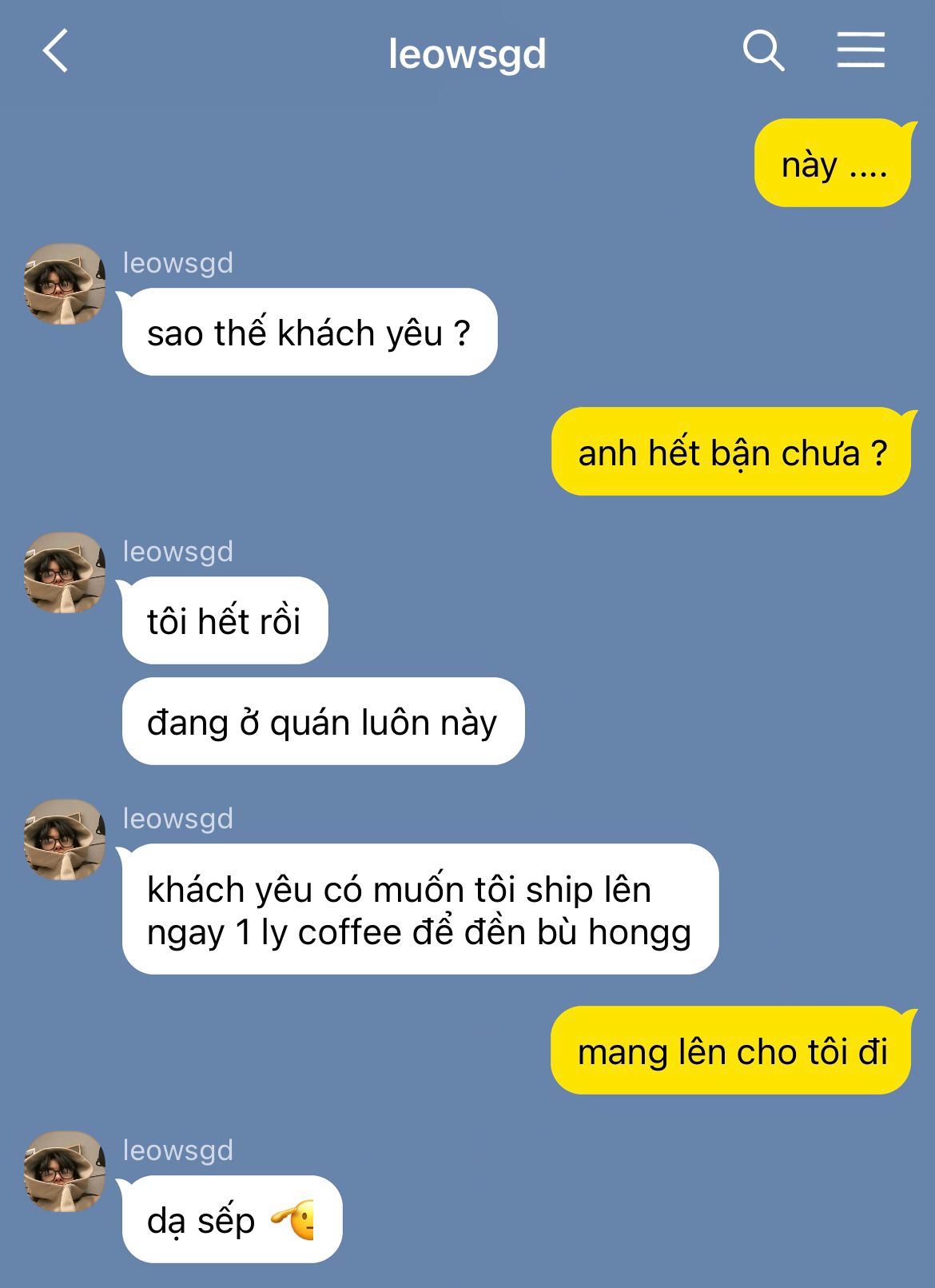Open leowsgd's avatar beside 'sao thế khách yêu ?'
Image resolution: width=935 pixels, height=1288 pixels.
[64, 284]
